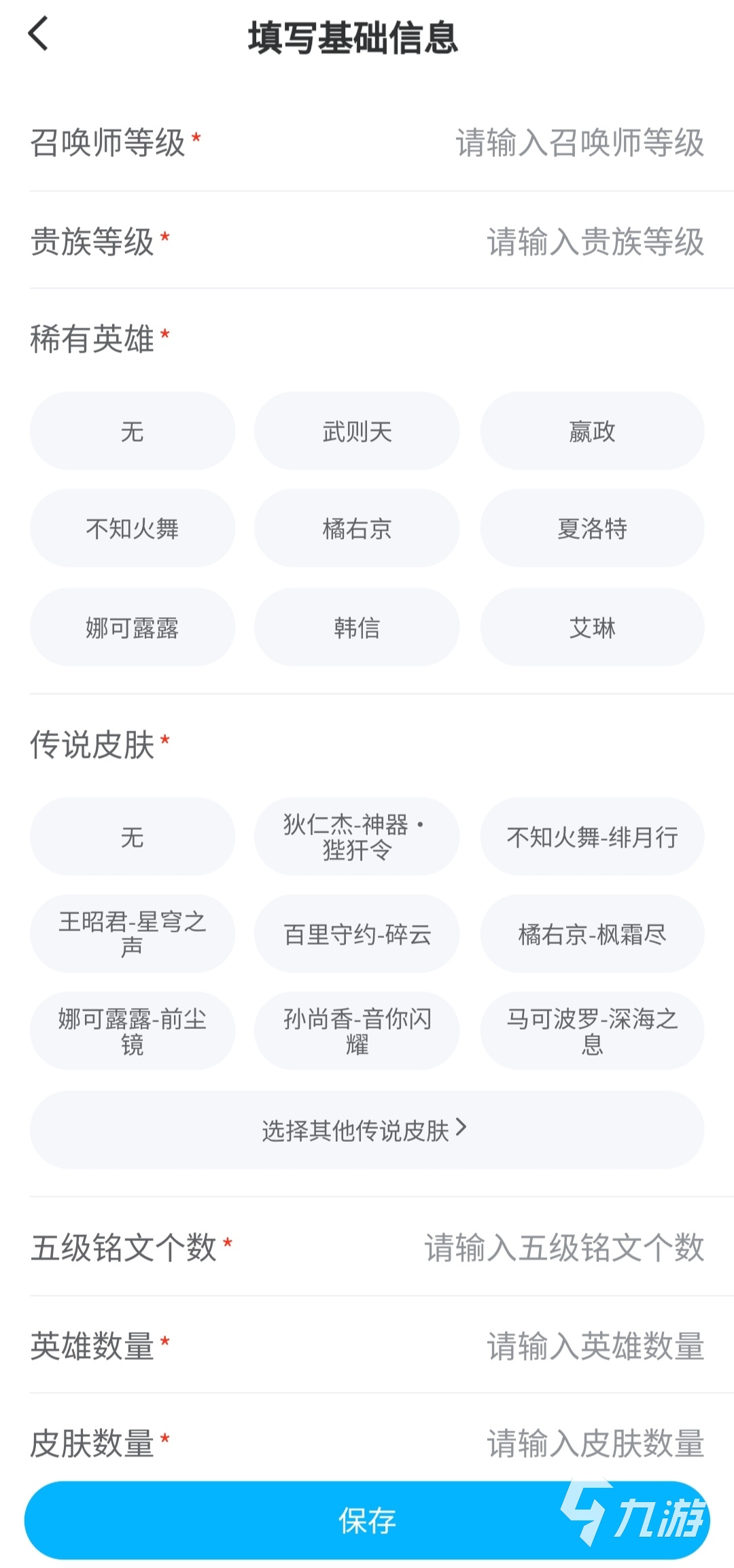Image resolution: width=734 pixels, height=1568 pixels.
Task: Tap the 召唤师等级 input field
Action: [579, 143]
